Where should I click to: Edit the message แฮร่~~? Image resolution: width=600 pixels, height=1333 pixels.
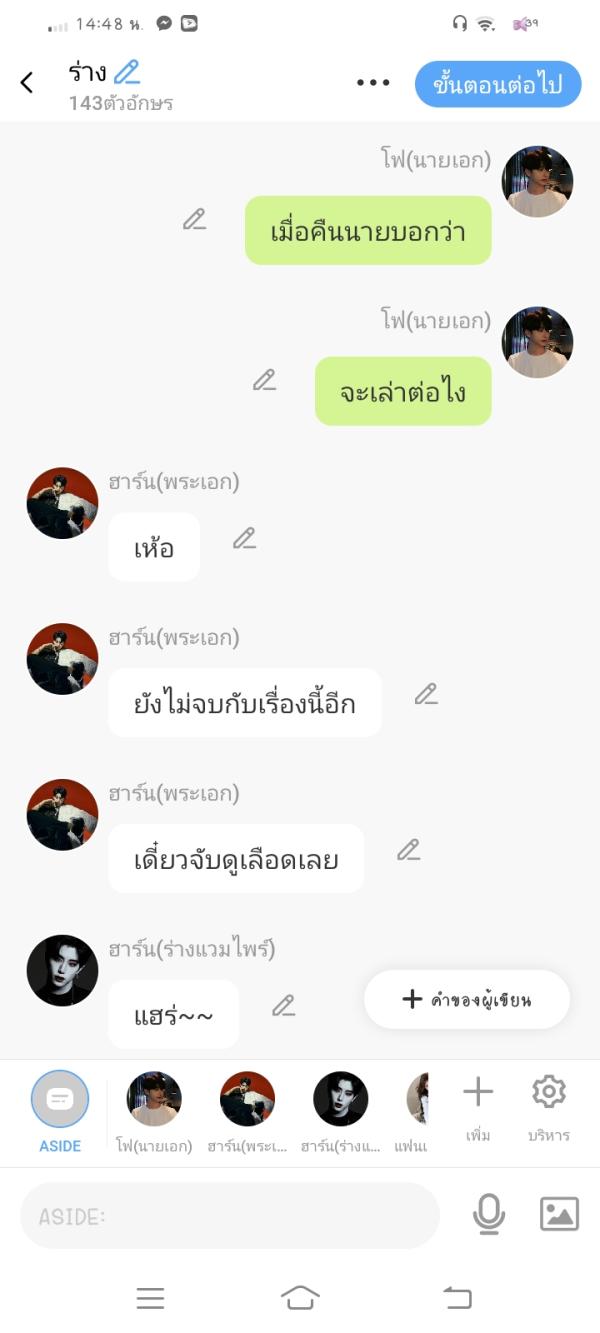284,1005
